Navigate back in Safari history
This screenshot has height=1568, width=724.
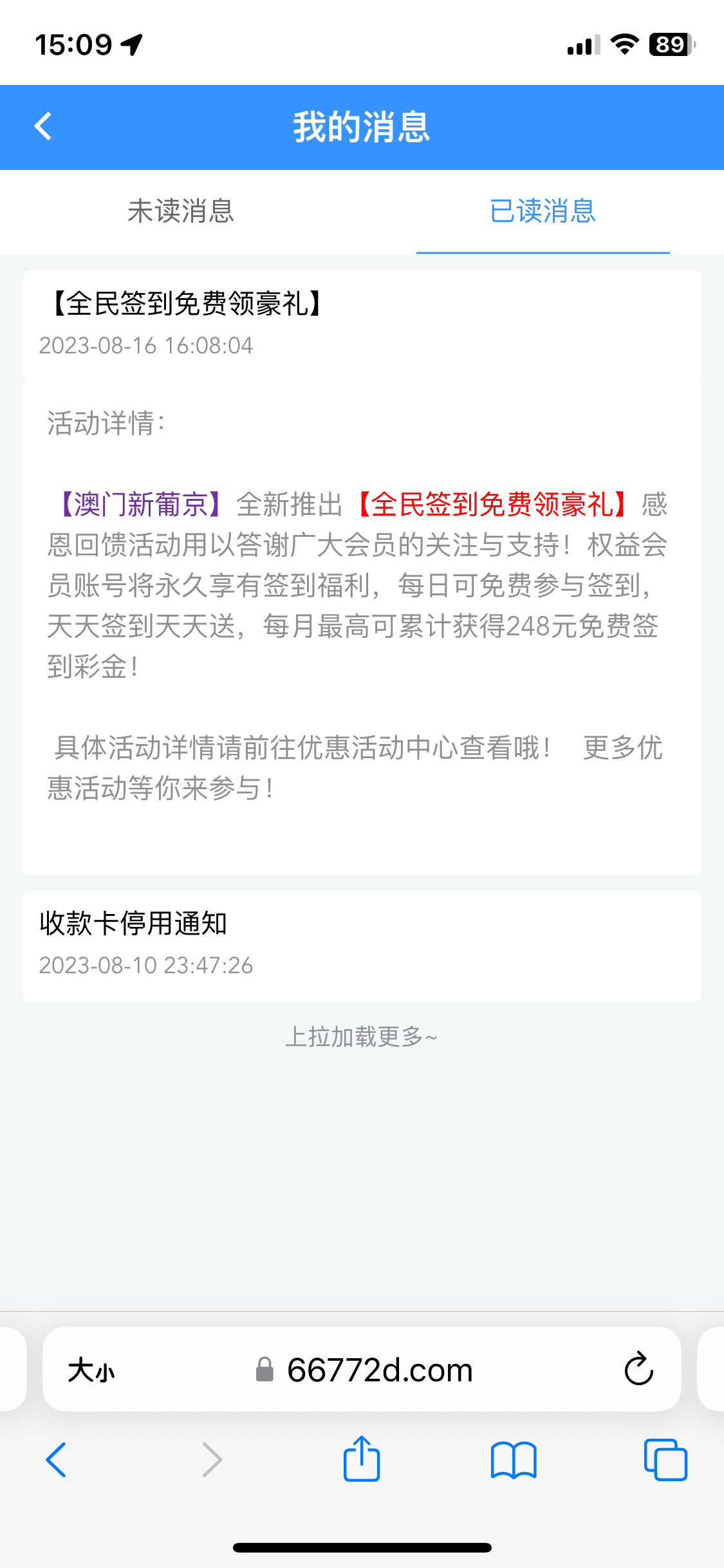click(x=56, y=1459)
